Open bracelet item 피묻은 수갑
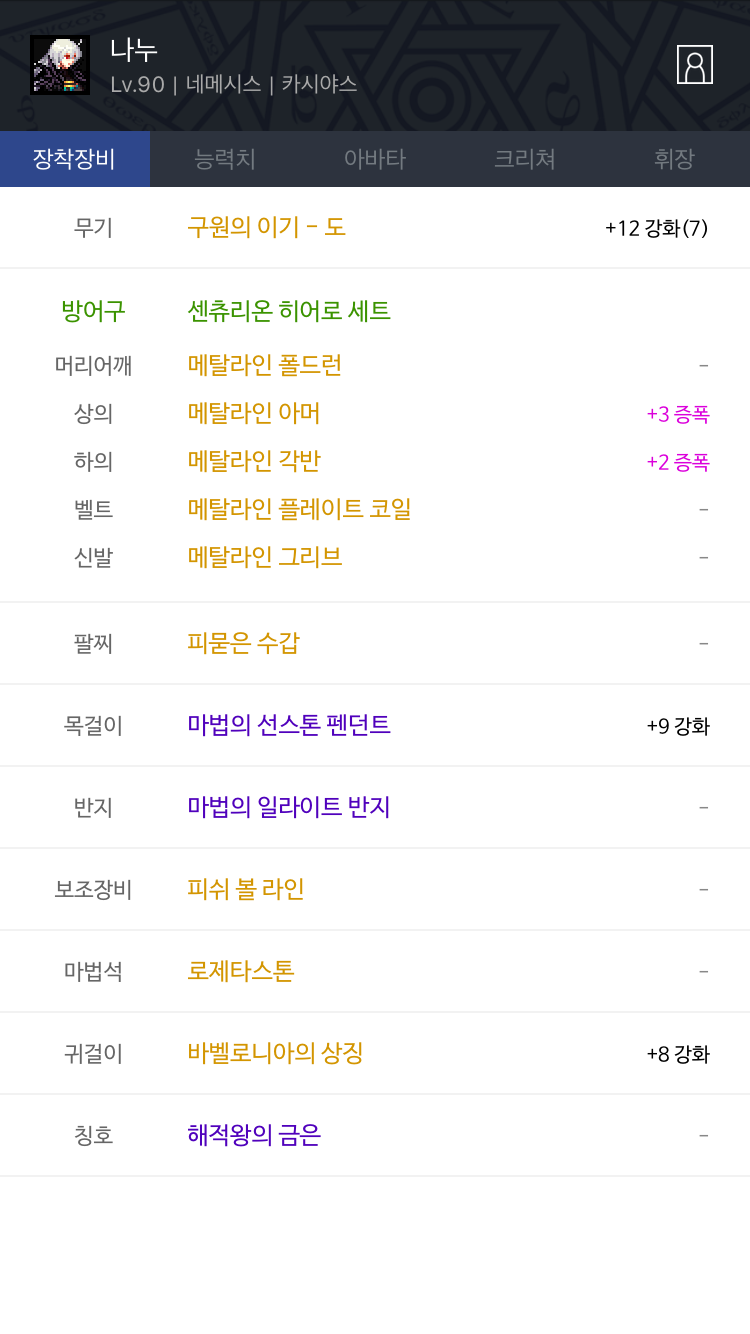The height and width of the screenshot is (1334, 750). (243, 643)
